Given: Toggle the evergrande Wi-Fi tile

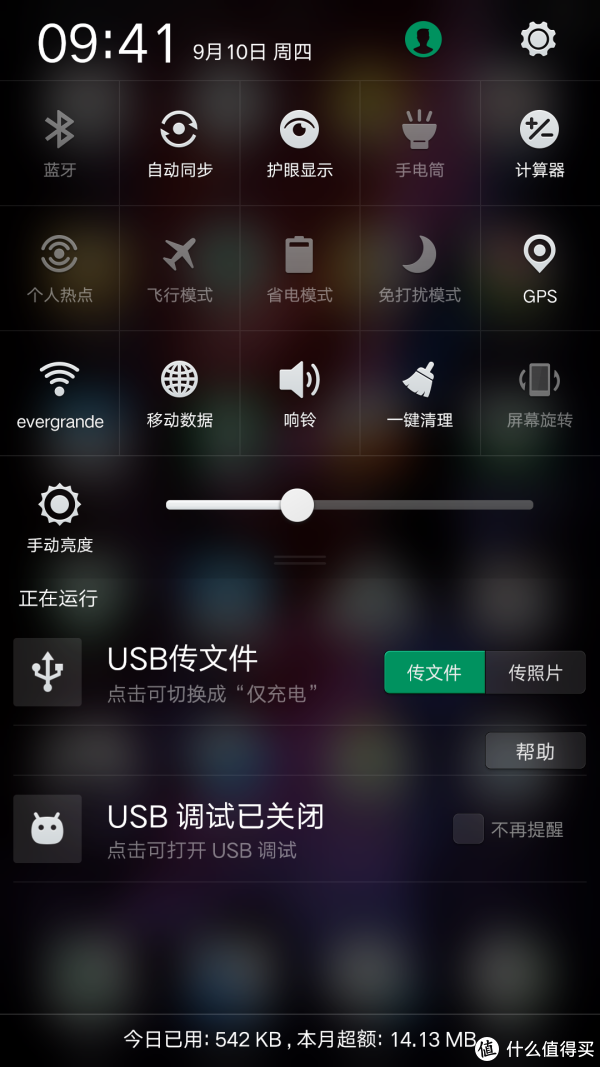Looking at the screenshot, I should 60,394.
